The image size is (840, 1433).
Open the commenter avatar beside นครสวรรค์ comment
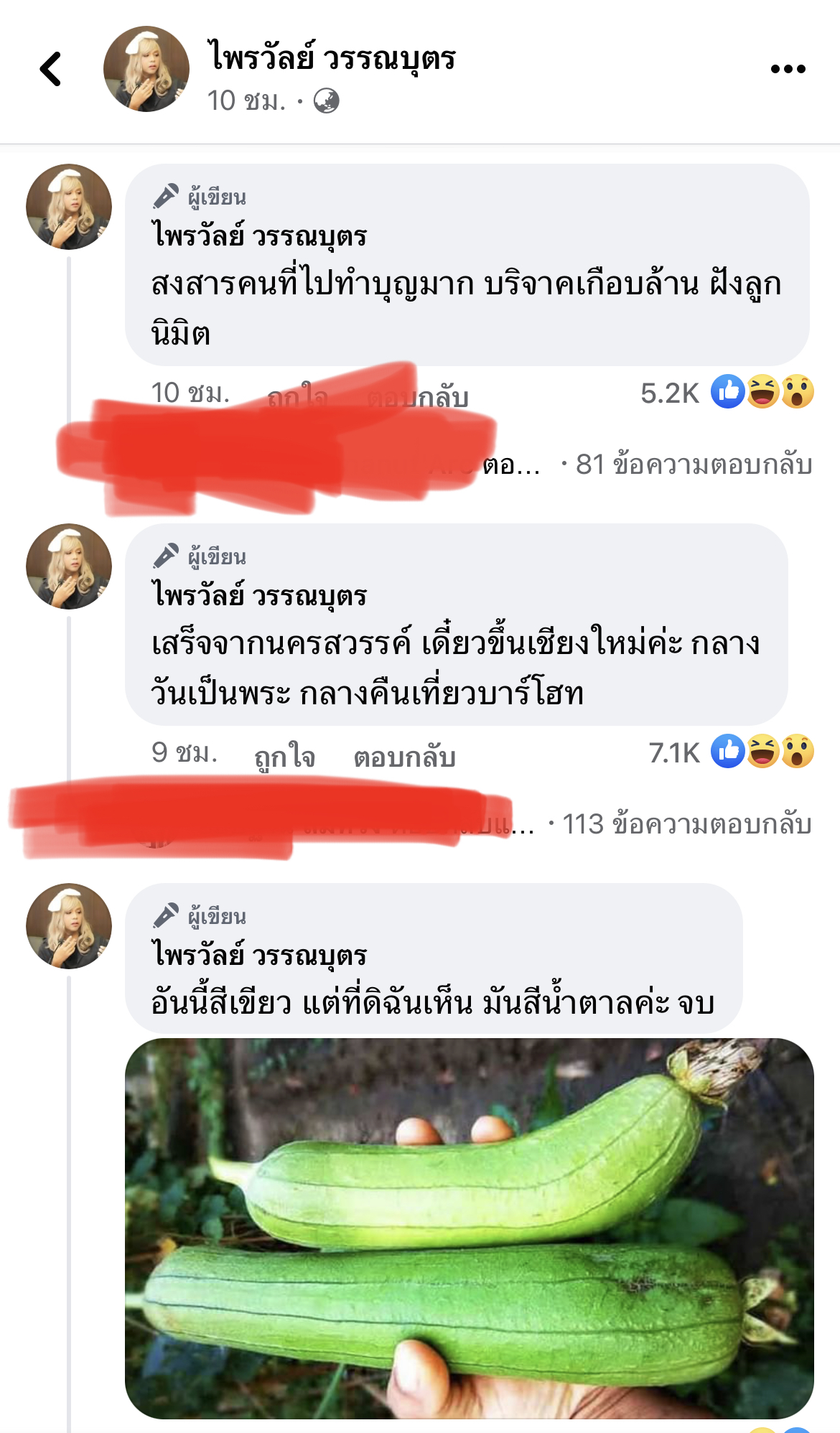pos(69,566)
